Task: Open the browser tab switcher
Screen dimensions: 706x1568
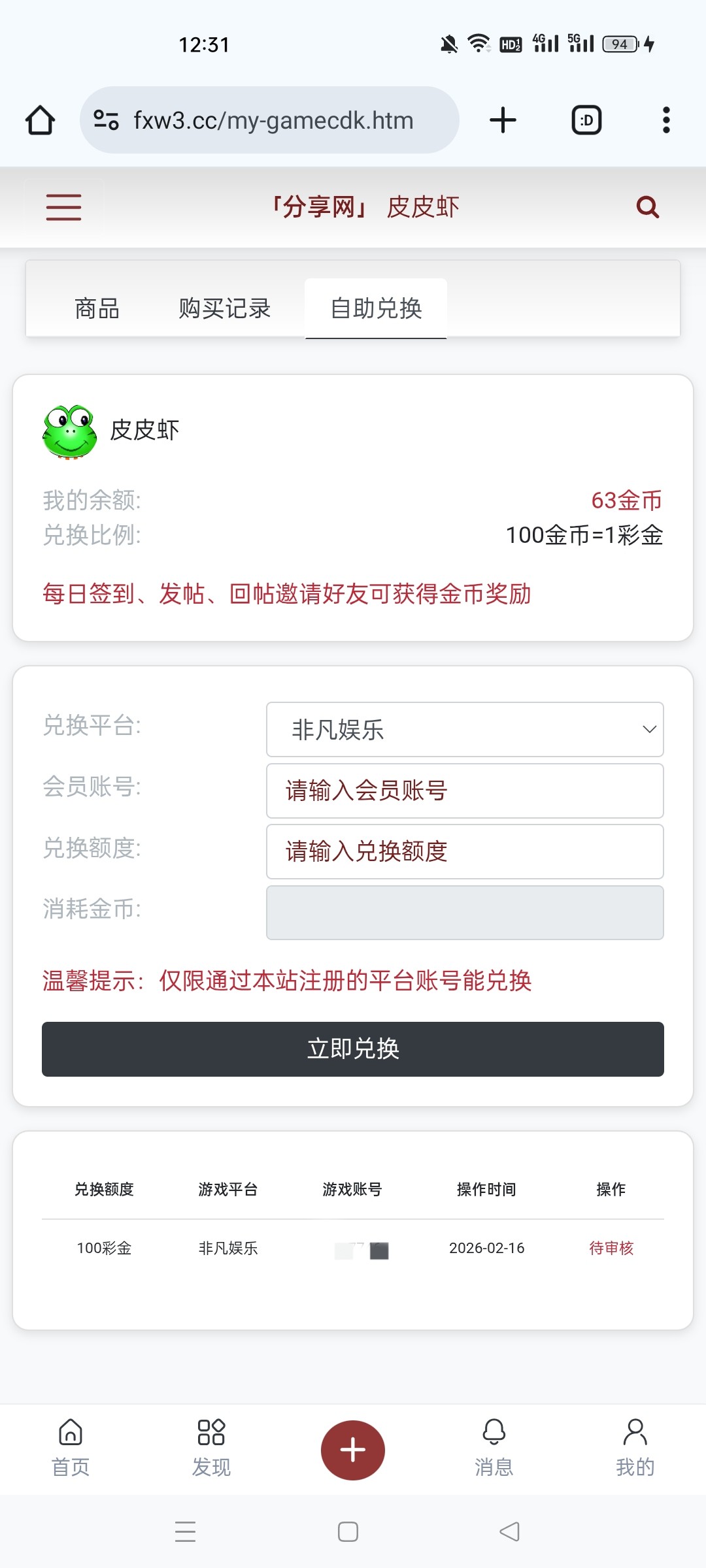Action: (x=586, y=120)
